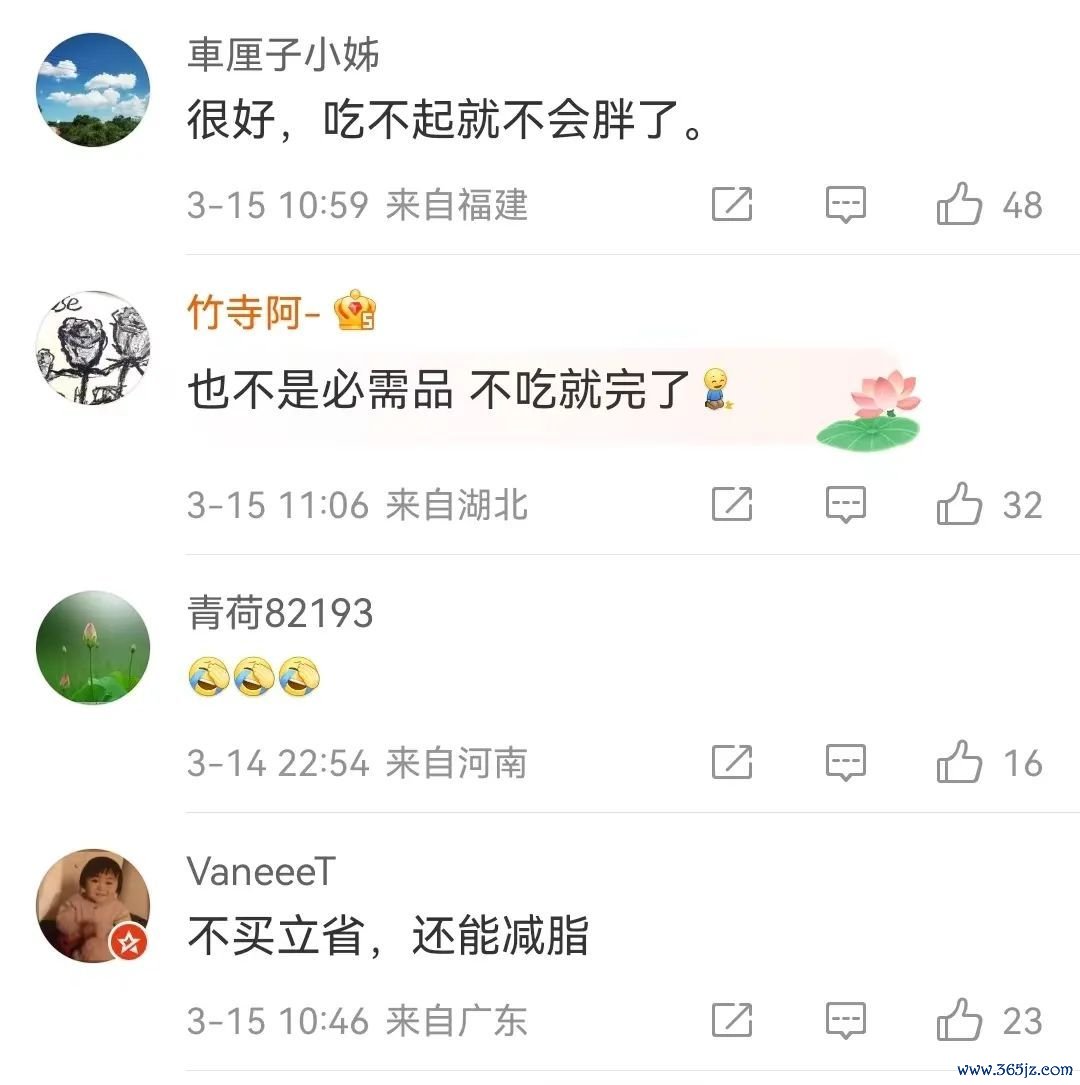Image resolution: width=1080 pixels, height=1085 pixels.
Task: Reply to 車厘子小姊's comment
Action: pyautogui.click(x=845, y=205)
